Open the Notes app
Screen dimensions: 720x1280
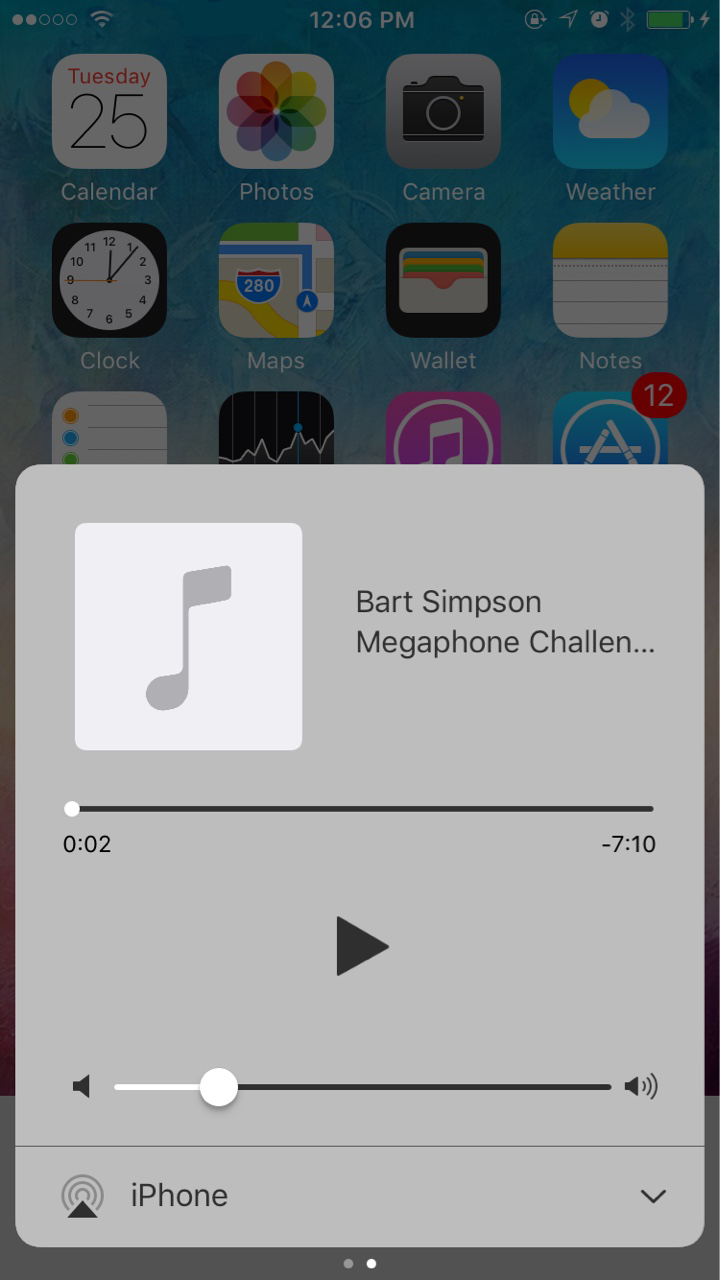tap(610, 280)
